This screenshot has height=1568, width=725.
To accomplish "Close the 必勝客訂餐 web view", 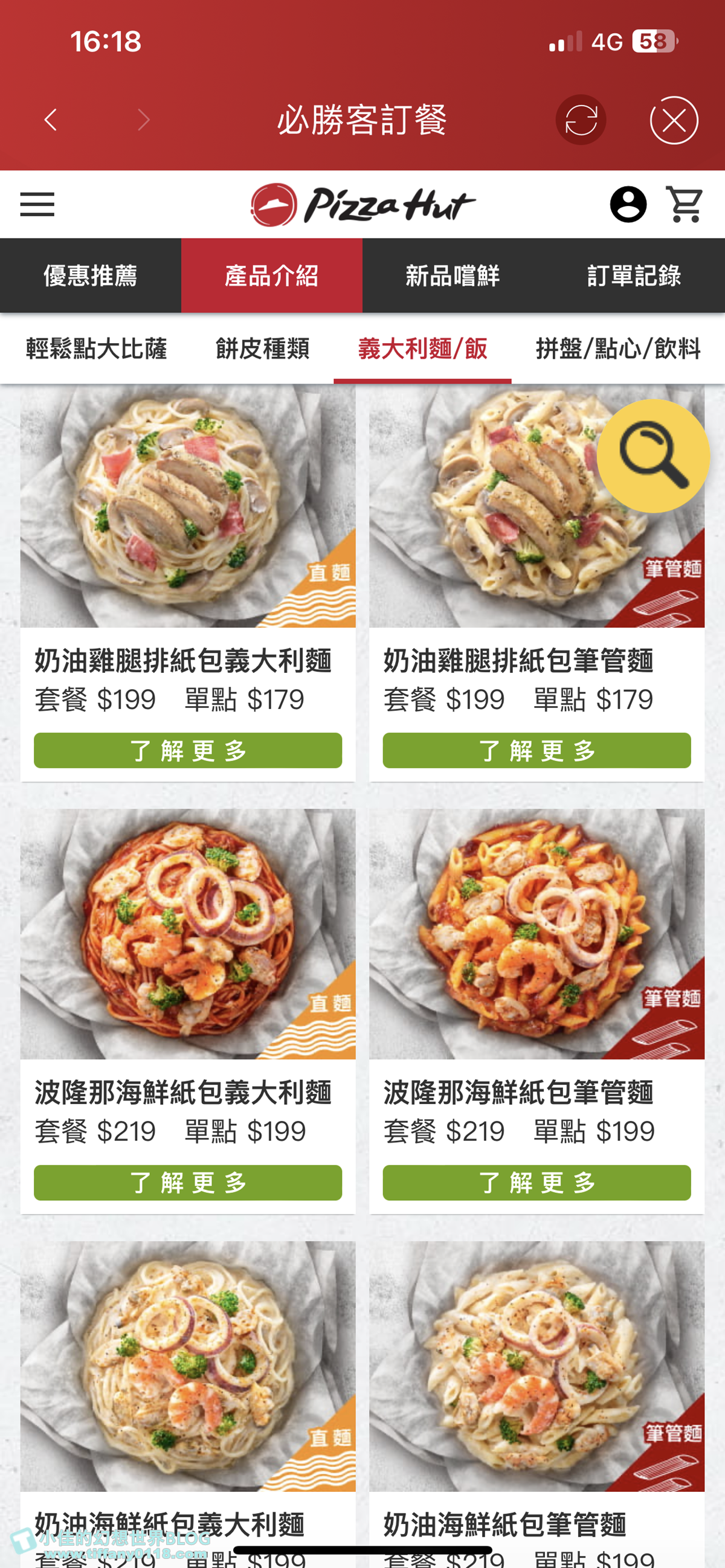I will point(673,120).
